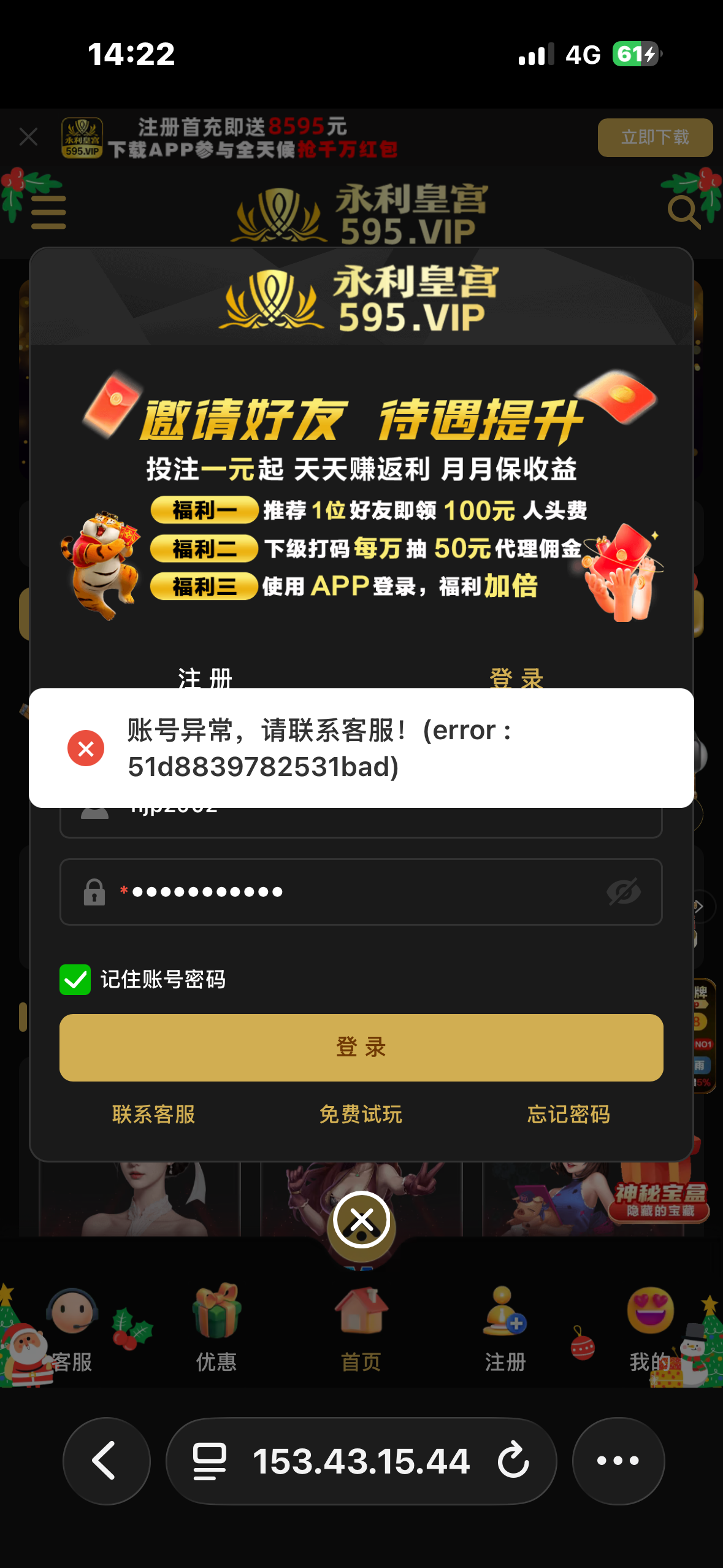Screen dimensions: 723x1568
Task: Tap 立即下载 download now button
Action: tap(654, 137)
